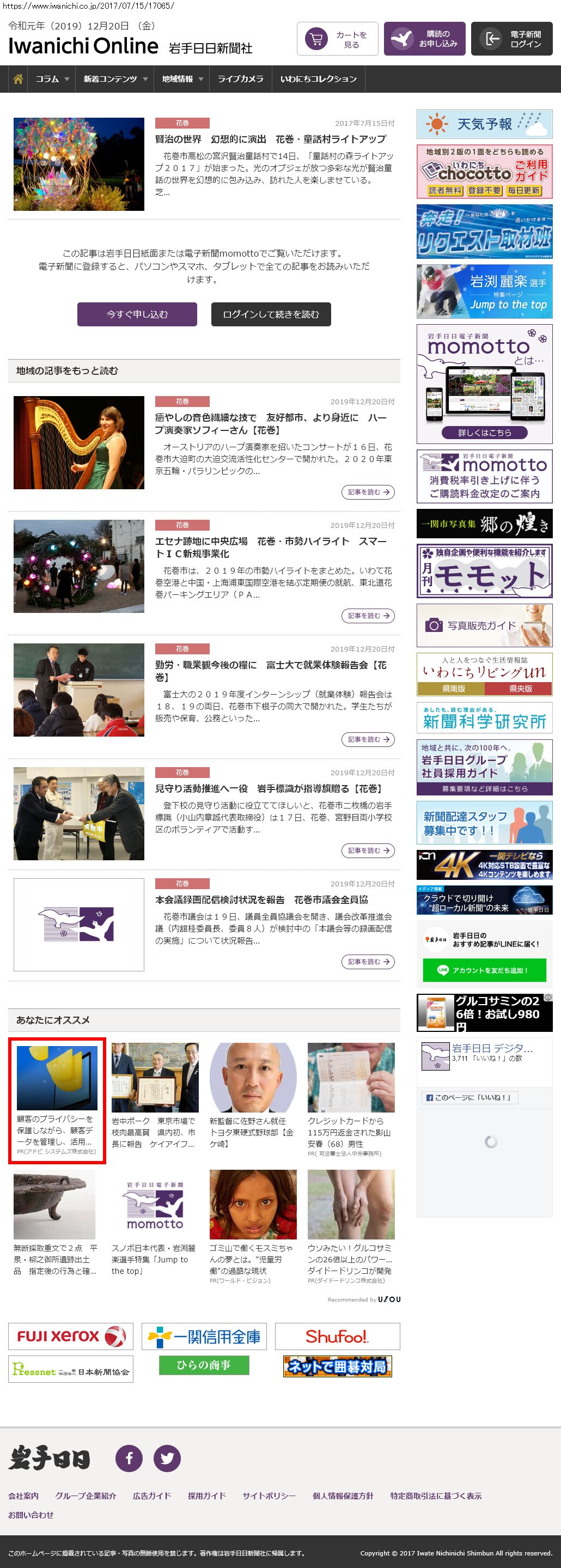Expand 地域情報 menu

click(182, 79)
